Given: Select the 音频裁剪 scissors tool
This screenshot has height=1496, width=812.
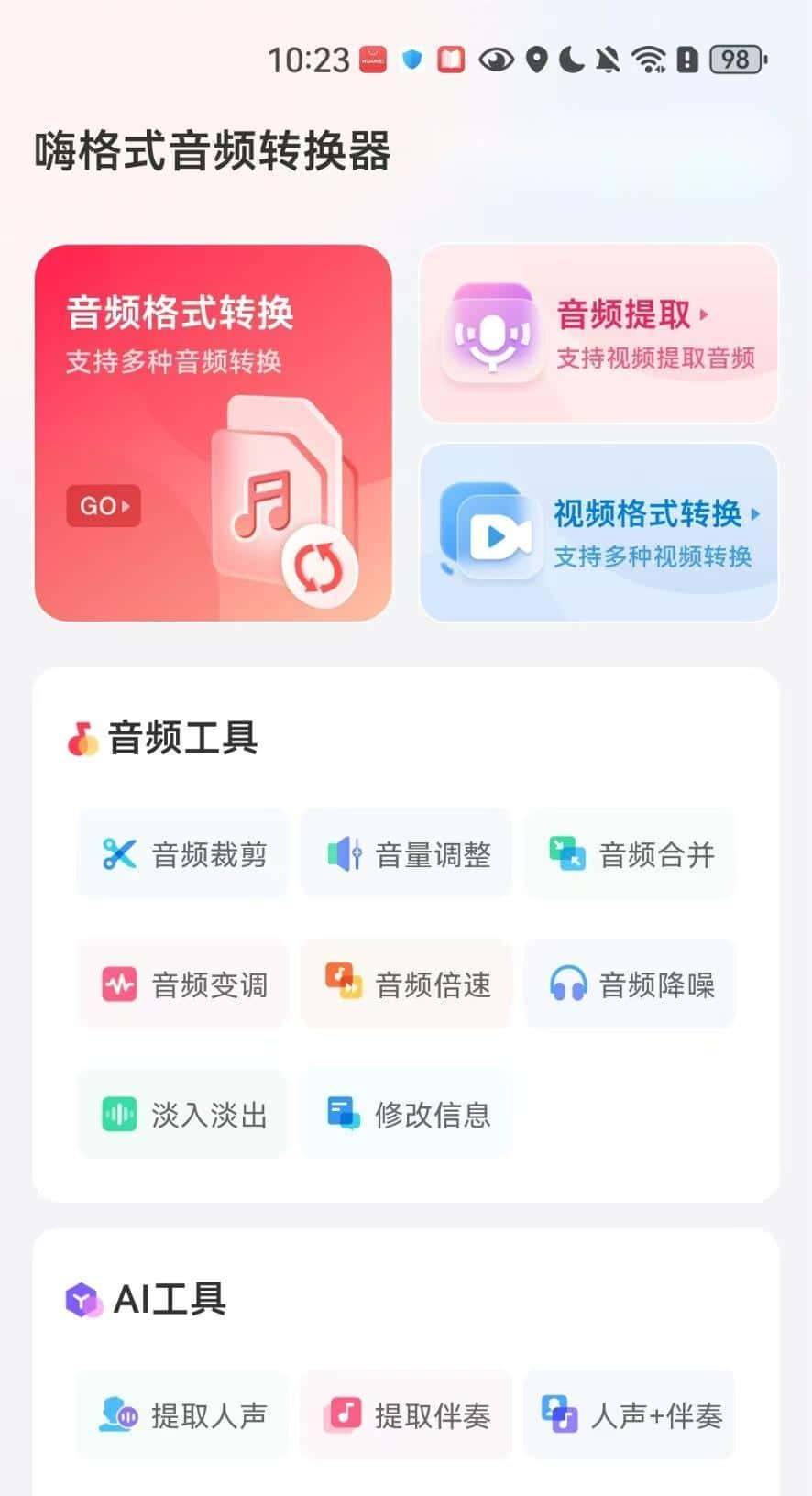Looking at the screenshot, I should [181, 853].
